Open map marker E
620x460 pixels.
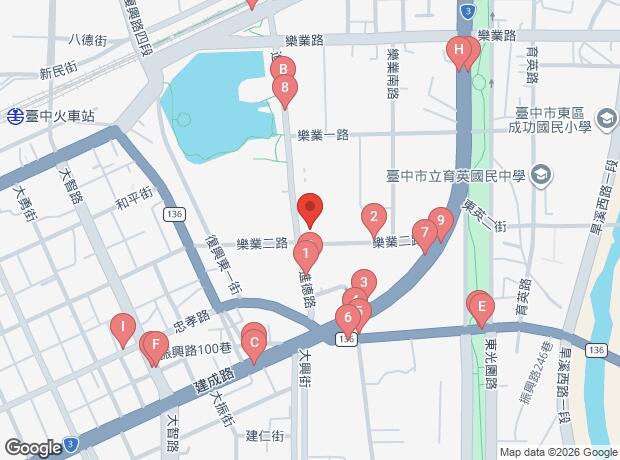tap(482, 306)
